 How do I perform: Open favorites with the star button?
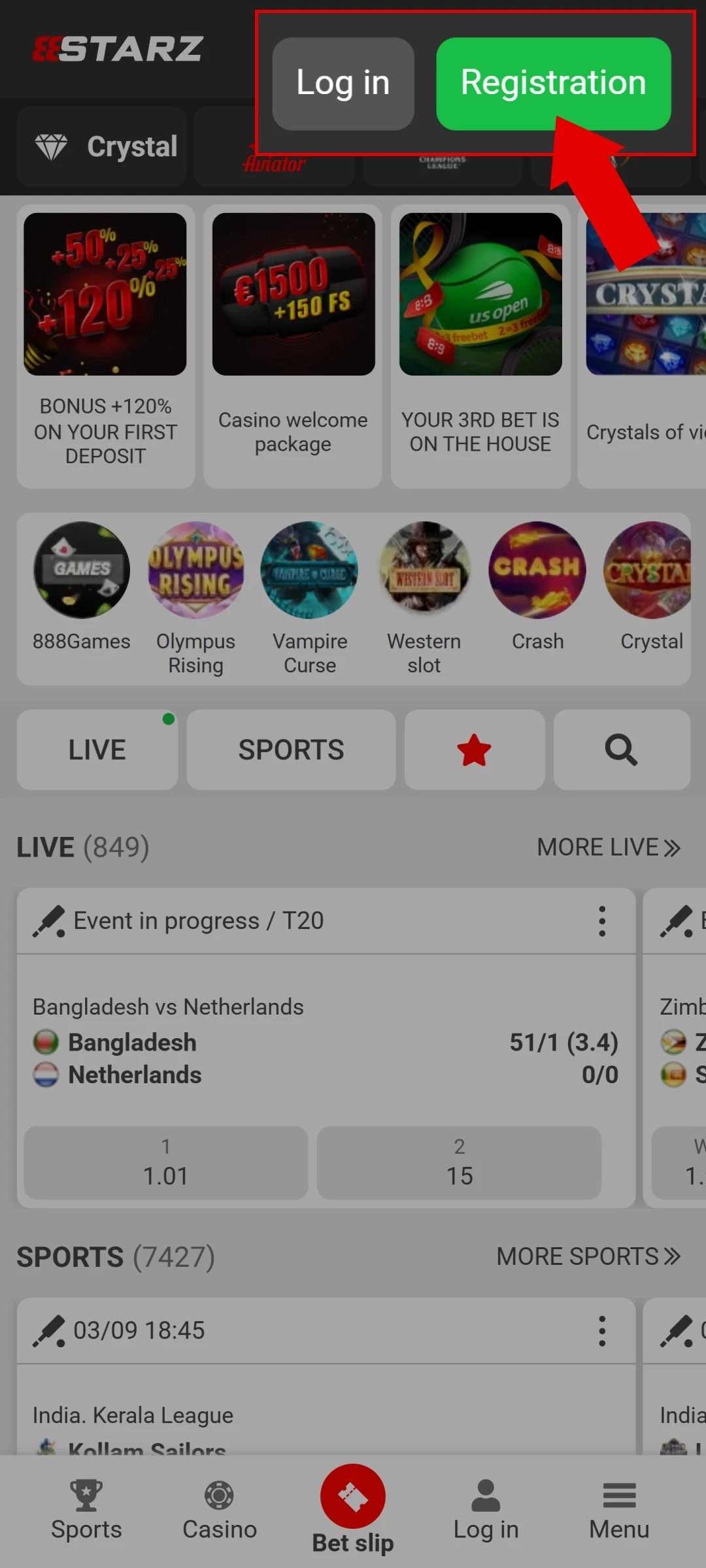(475, 750)
